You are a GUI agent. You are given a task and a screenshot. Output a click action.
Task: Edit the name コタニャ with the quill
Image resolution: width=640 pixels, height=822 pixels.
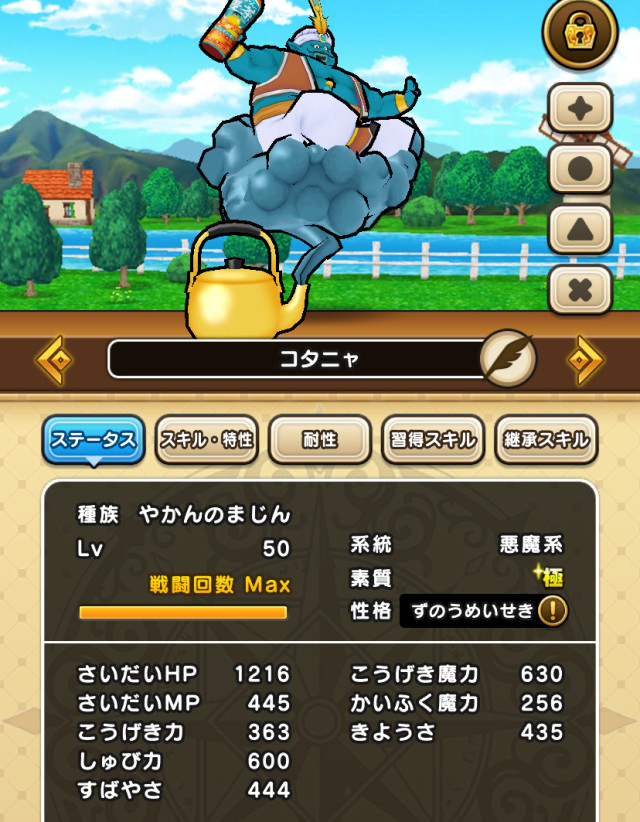(x=507, y=359)
